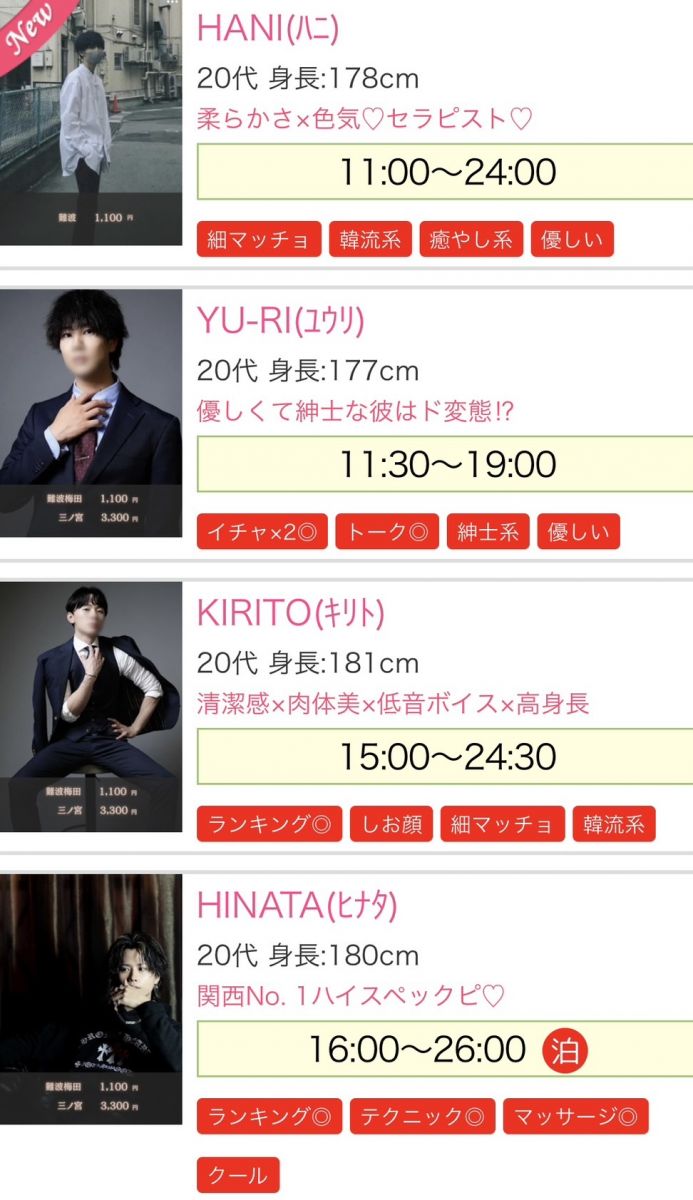Select the マッサージ◎ tag under HINATA
This screenshot has height=1200, width=693.
point(575,1116)
